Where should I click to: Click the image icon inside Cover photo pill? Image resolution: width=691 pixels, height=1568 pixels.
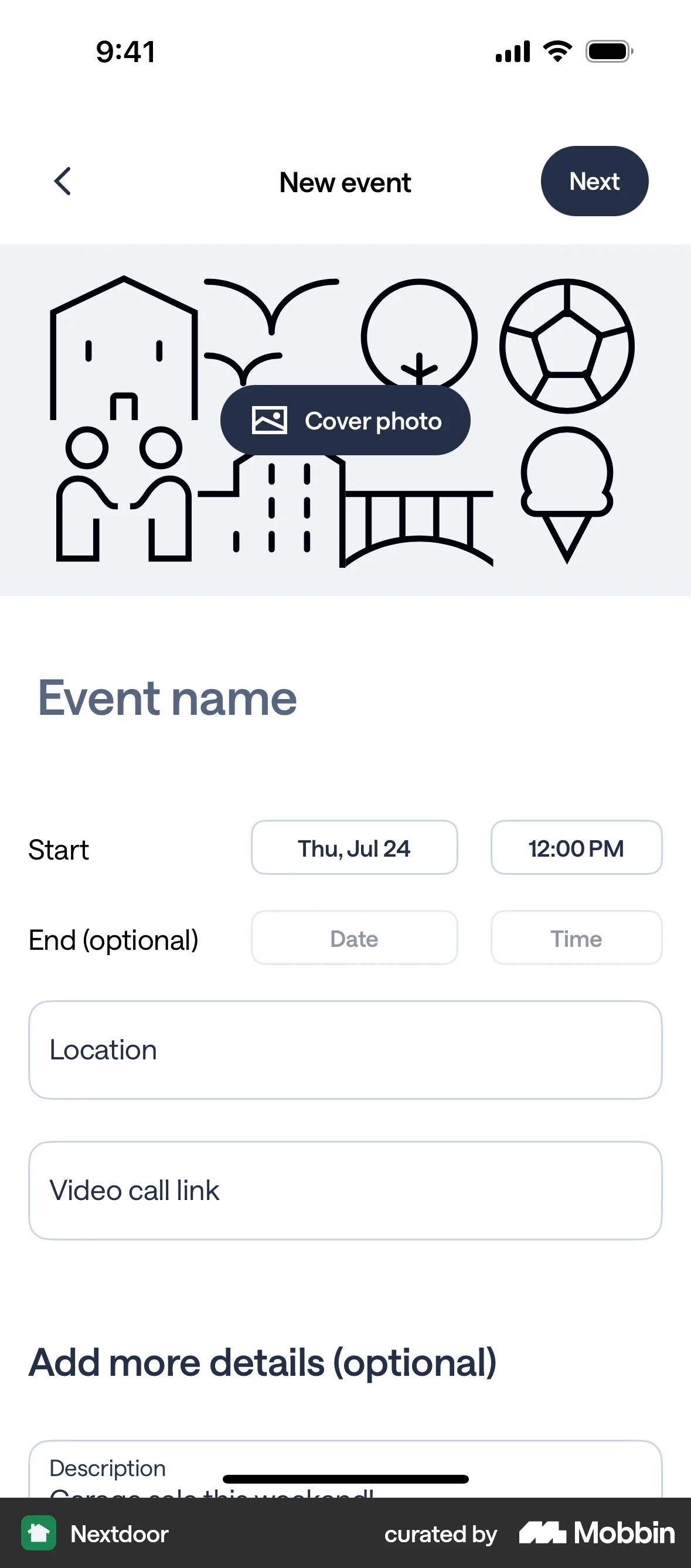click(x=270, y=420)
